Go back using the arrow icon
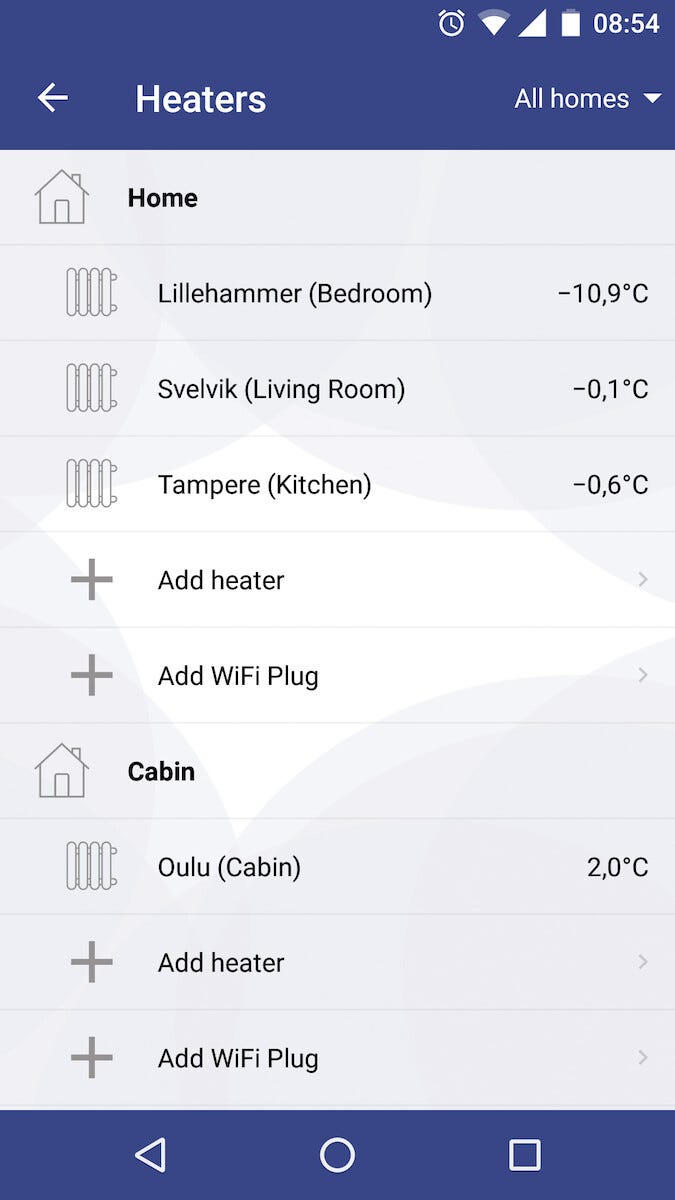Screen dimensions: 675x1200 52,98
